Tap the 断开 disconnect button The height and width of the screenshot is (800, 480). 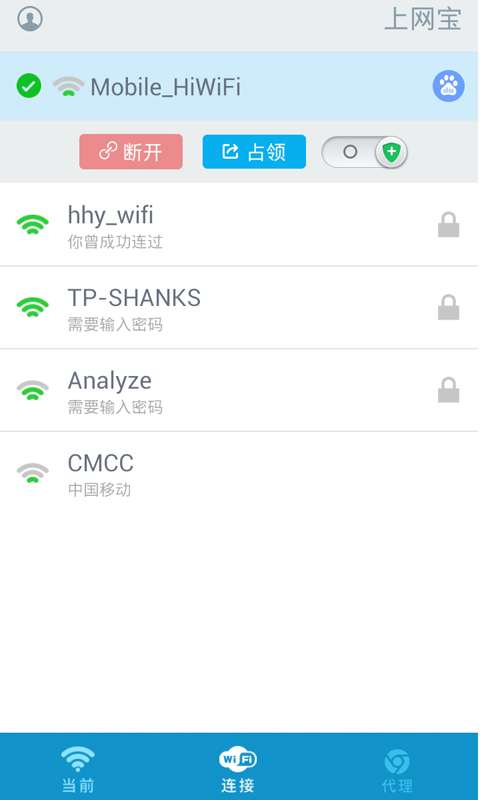pyautogui.click(x=131, y=152)
